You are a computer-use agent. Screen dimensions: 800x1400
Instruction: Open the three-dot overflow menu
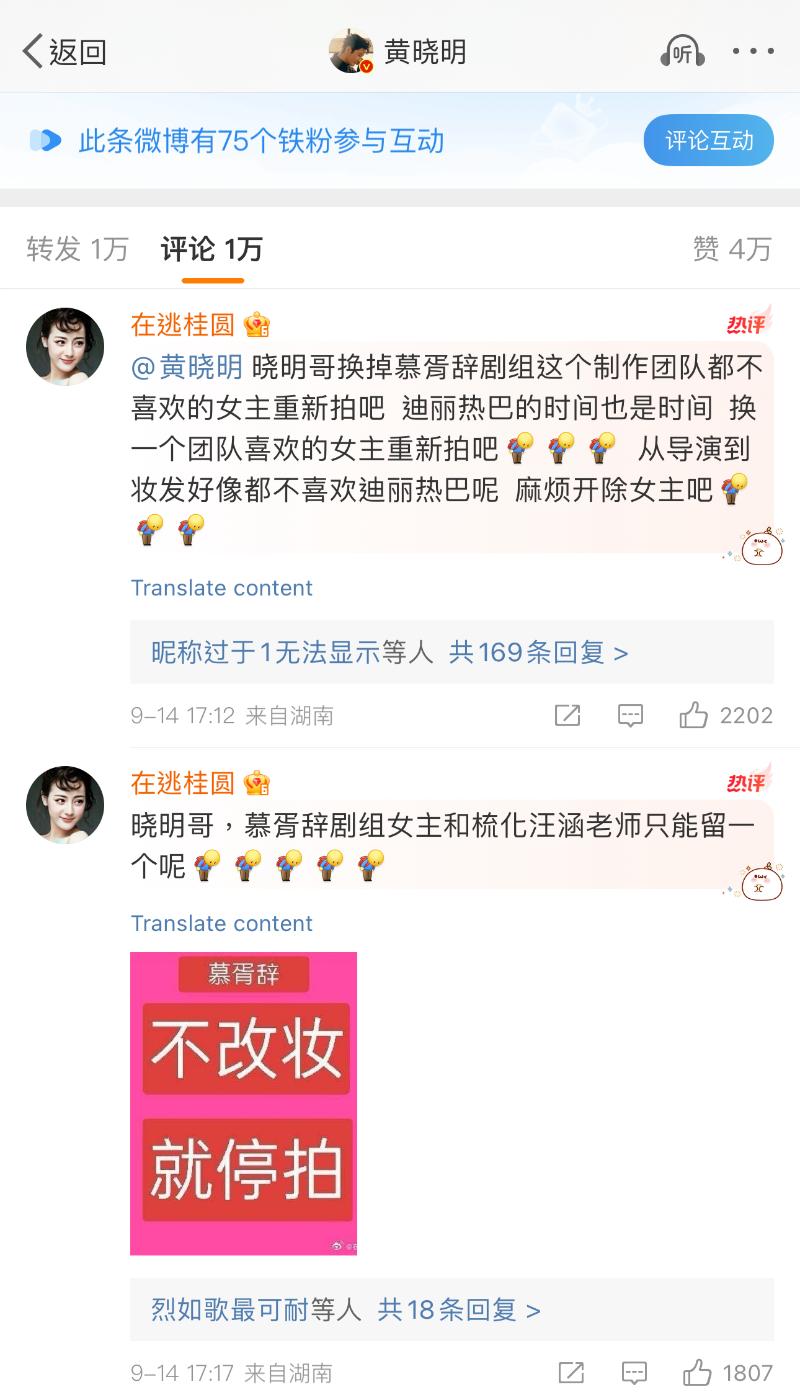point(752,51)
